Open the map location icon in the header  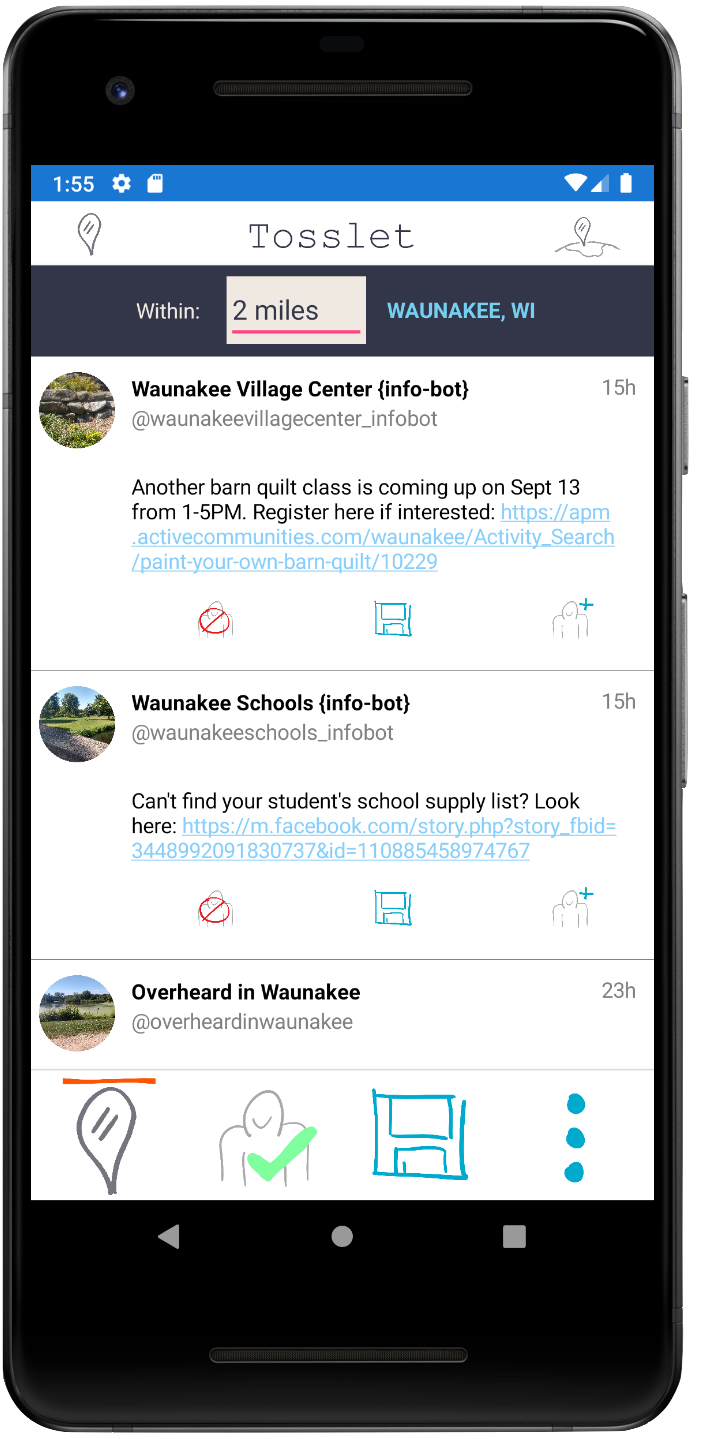(x=587, y=237)
